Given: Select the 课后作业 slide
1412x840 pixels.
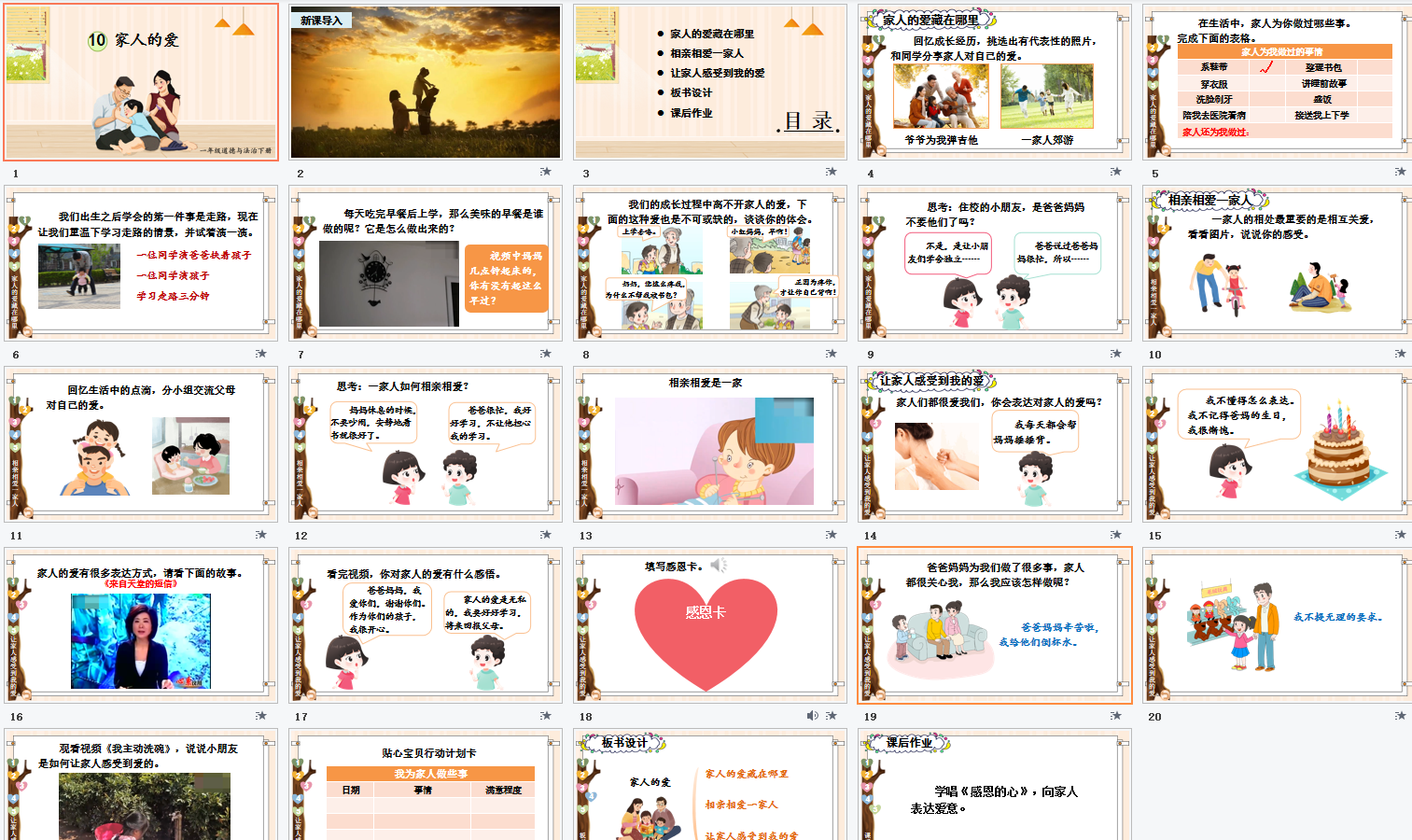Looking at the screenshot, I should pyautogui.click(x=995, y=789).
